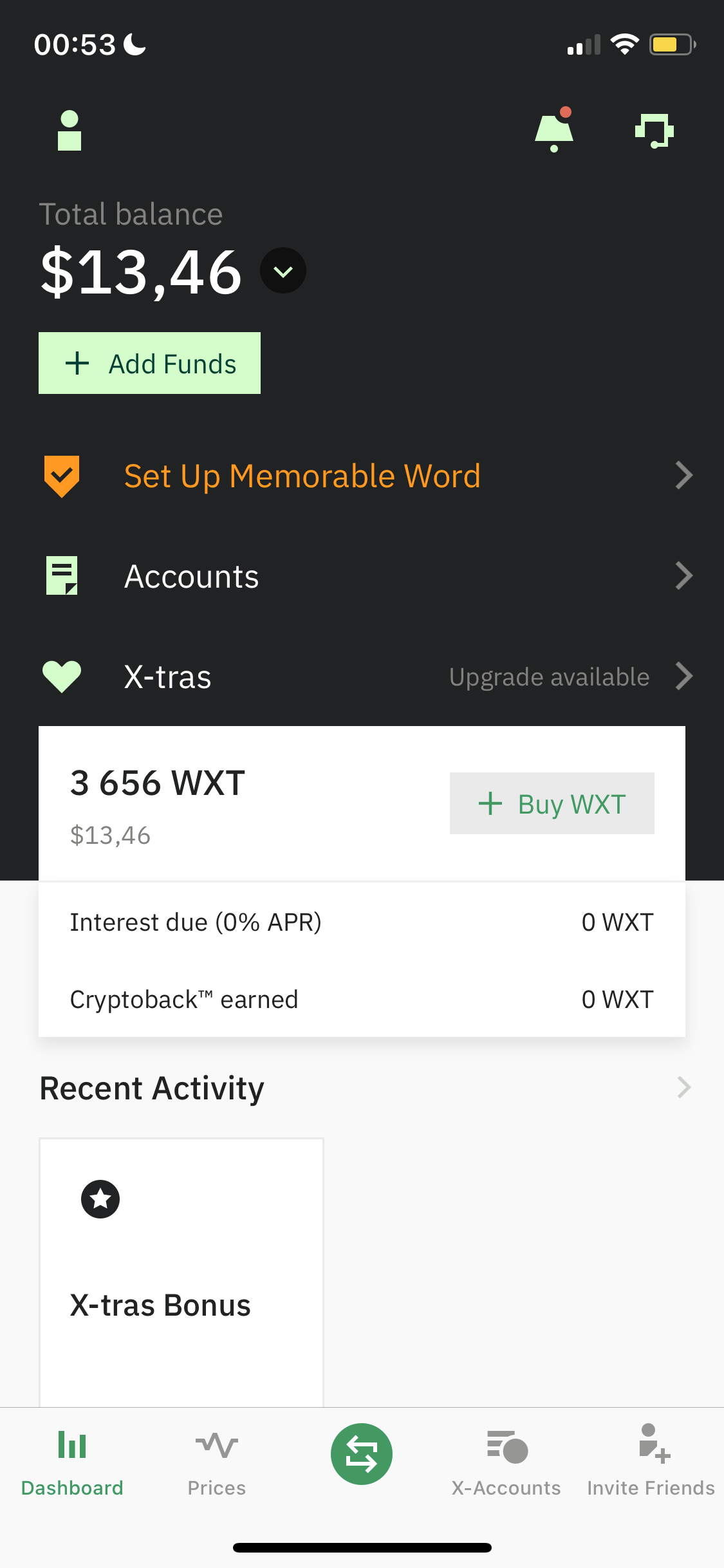This screenshot has width=724, height=1568.
Task: Open the profile icon
Action: click(70, 131)
